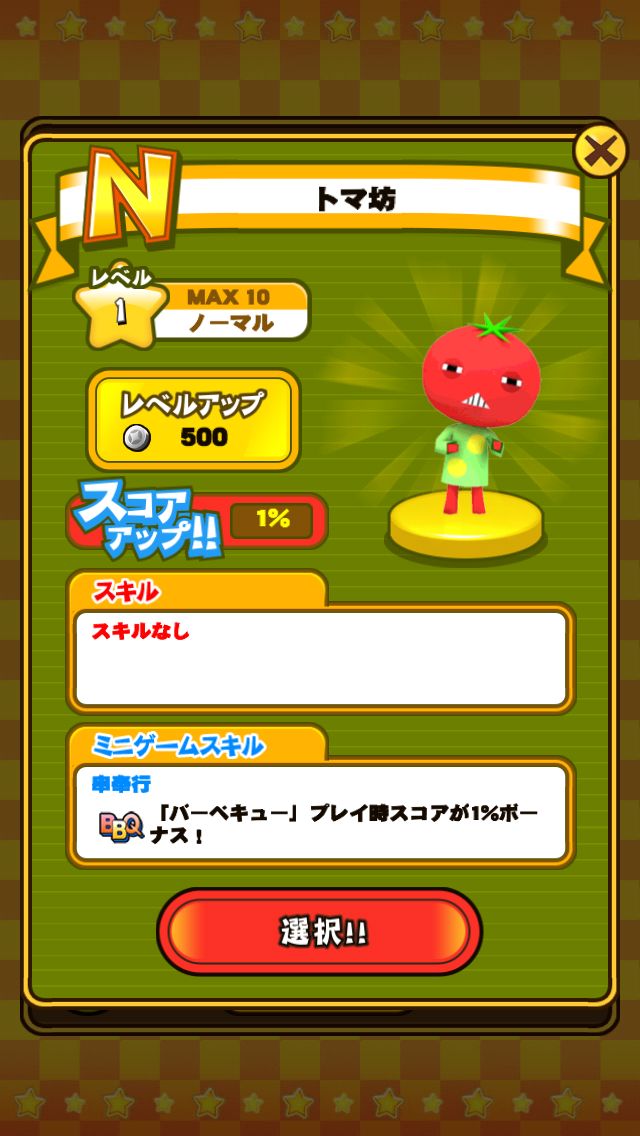Select this character with 選択!!
The width and height of the screenshot is (640, 1136).
pyautogui.click(x=319, y=931)
